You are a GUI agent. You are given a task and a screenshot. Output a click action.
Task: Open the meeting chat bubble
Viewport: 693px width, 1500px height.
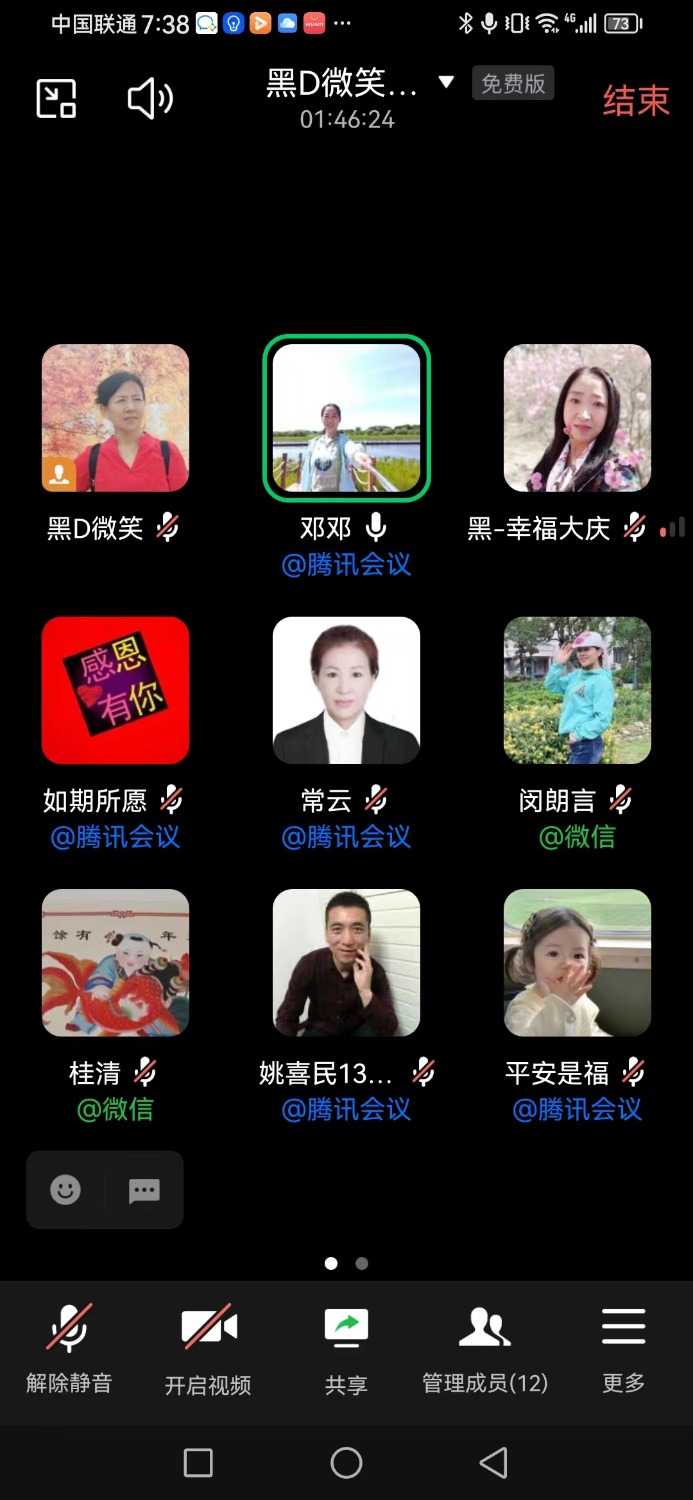click(144, 1189)
